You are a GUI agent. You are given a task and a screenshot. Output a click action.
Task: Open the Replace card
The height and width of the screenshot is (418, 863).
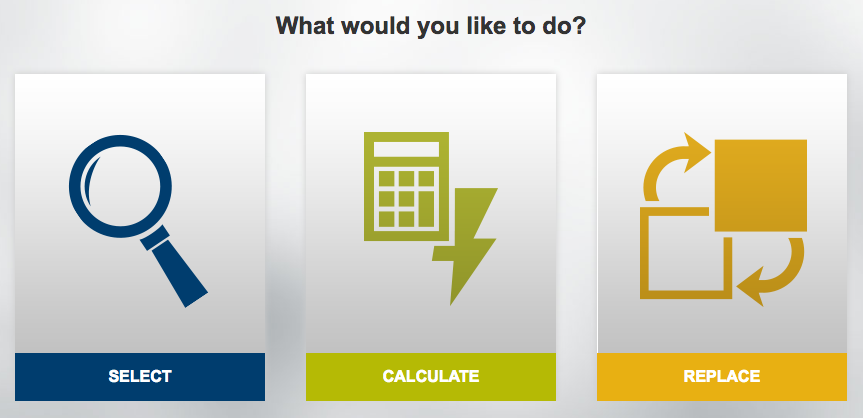721,237
